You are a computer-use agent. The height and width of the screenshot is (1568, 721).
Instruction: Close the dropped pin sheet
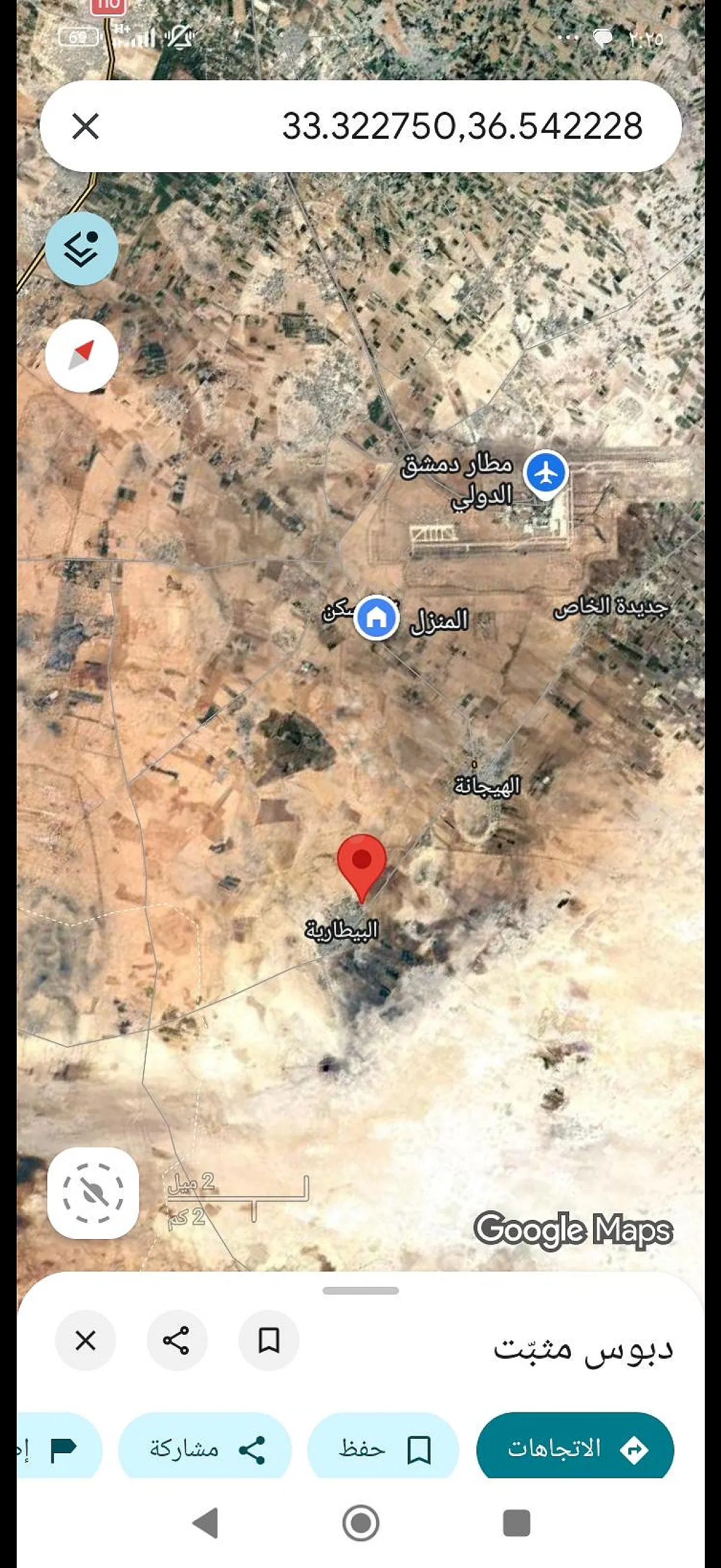pos(85,1340)
